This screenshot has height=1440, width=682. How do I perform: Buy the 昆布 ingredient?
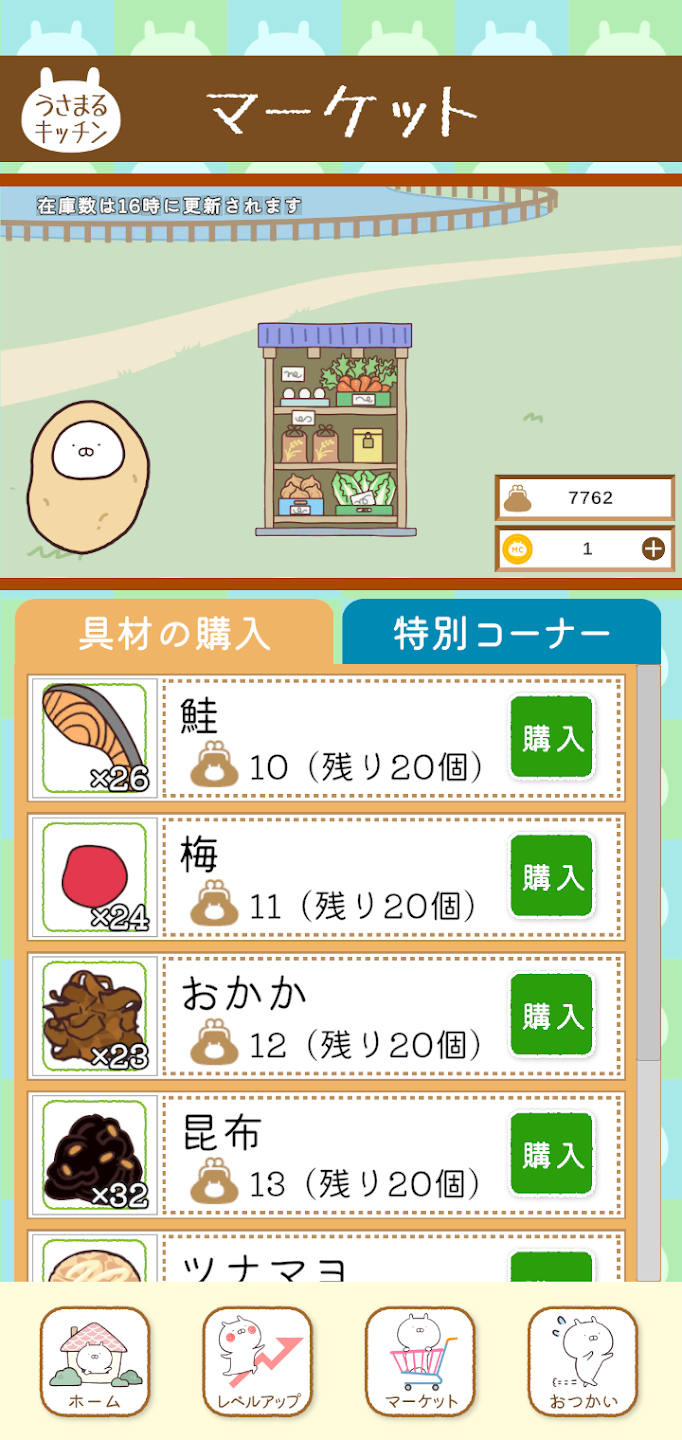[551, 1155]
